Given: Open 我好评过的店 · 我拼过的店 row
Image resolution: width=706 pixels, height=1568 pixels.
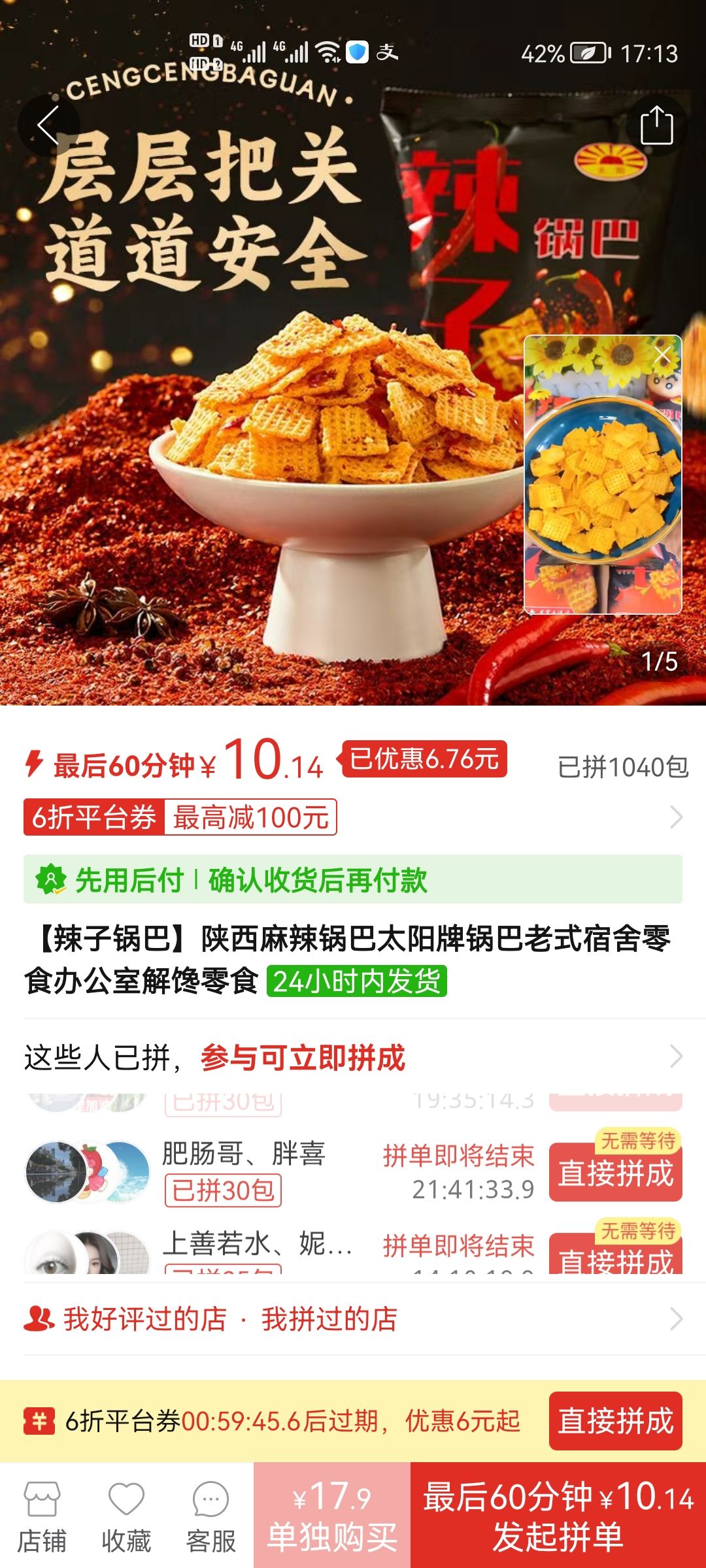Looking at the screenshot, I should click(x=353, y=1318).
